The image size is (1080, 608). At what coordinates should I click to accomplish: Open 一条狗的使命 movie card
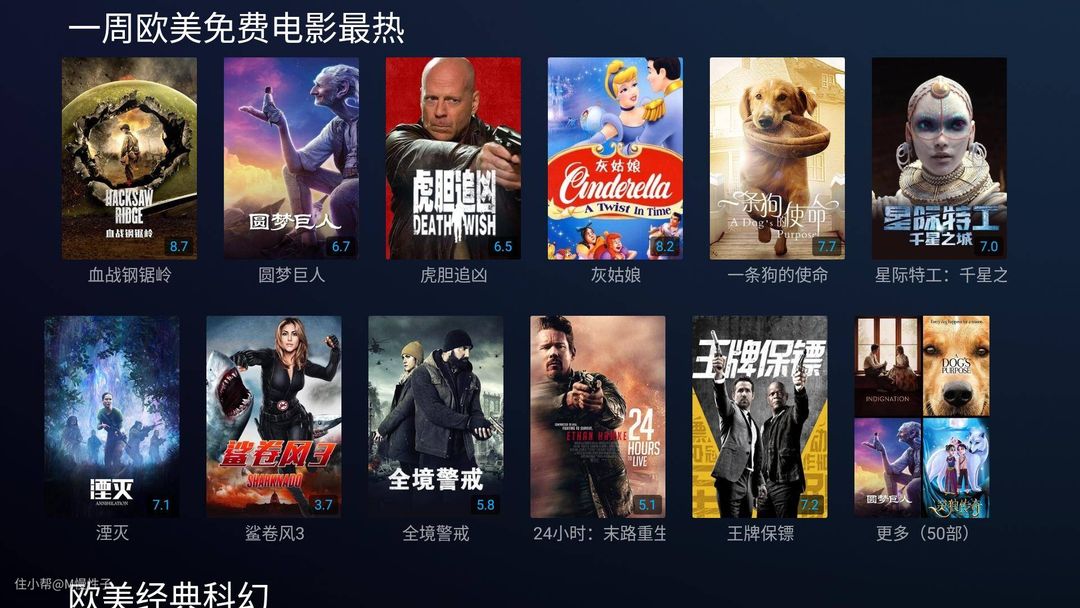(x=777, y=158)
